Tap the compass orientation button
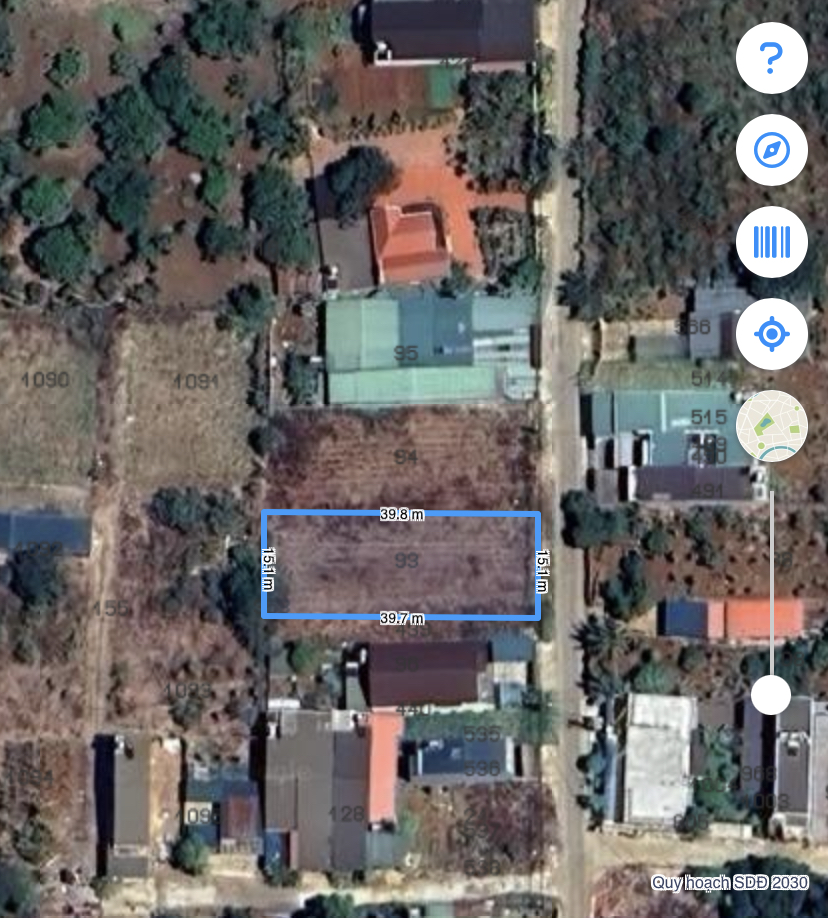828x918 pixels. click(771, 151)
